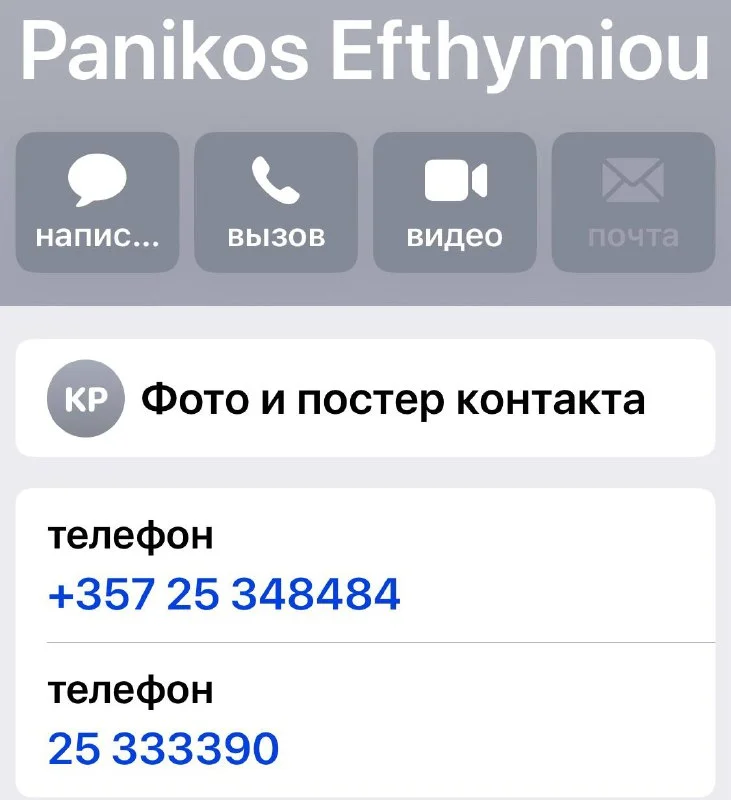Image resolution: width=731 pixels, height=800 pixels.
Task: Call the number +357 25 348484
Action: (224, 595)
